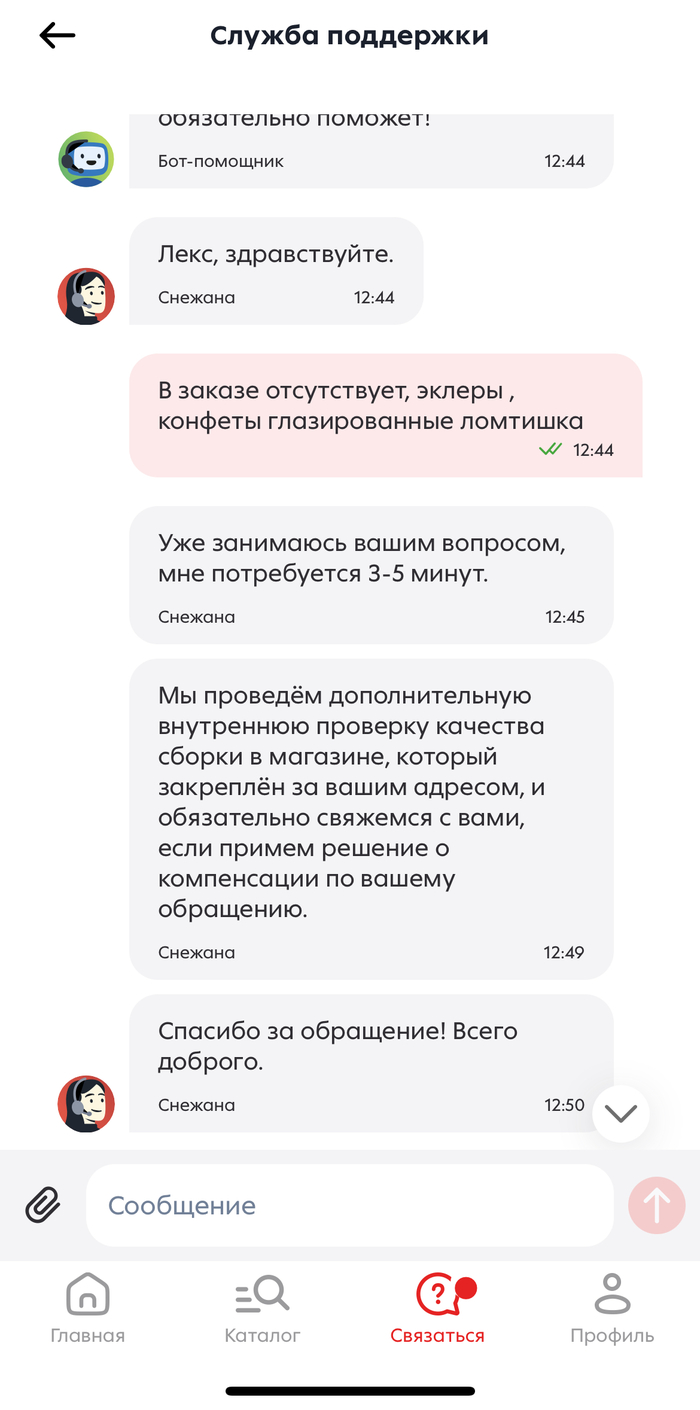Screen dimensions: 700x1410
Task: Select the Связаться tab
Action: coord(438,1308)
